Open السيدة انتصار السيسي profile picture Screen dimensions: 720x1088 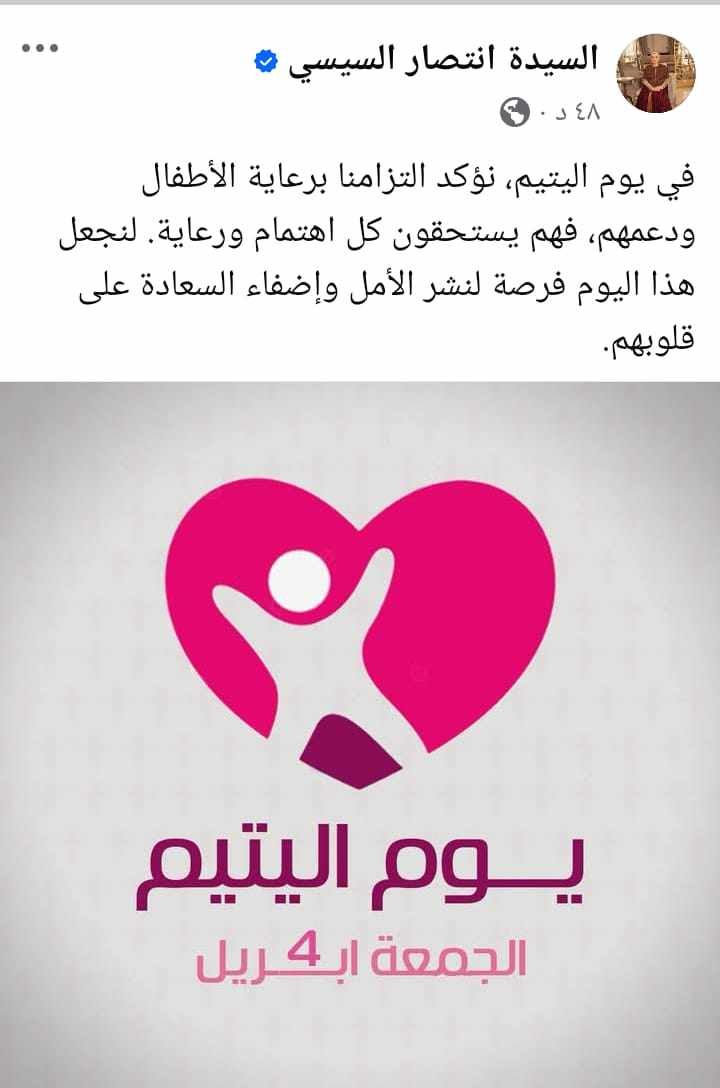[x=659, y=73]
